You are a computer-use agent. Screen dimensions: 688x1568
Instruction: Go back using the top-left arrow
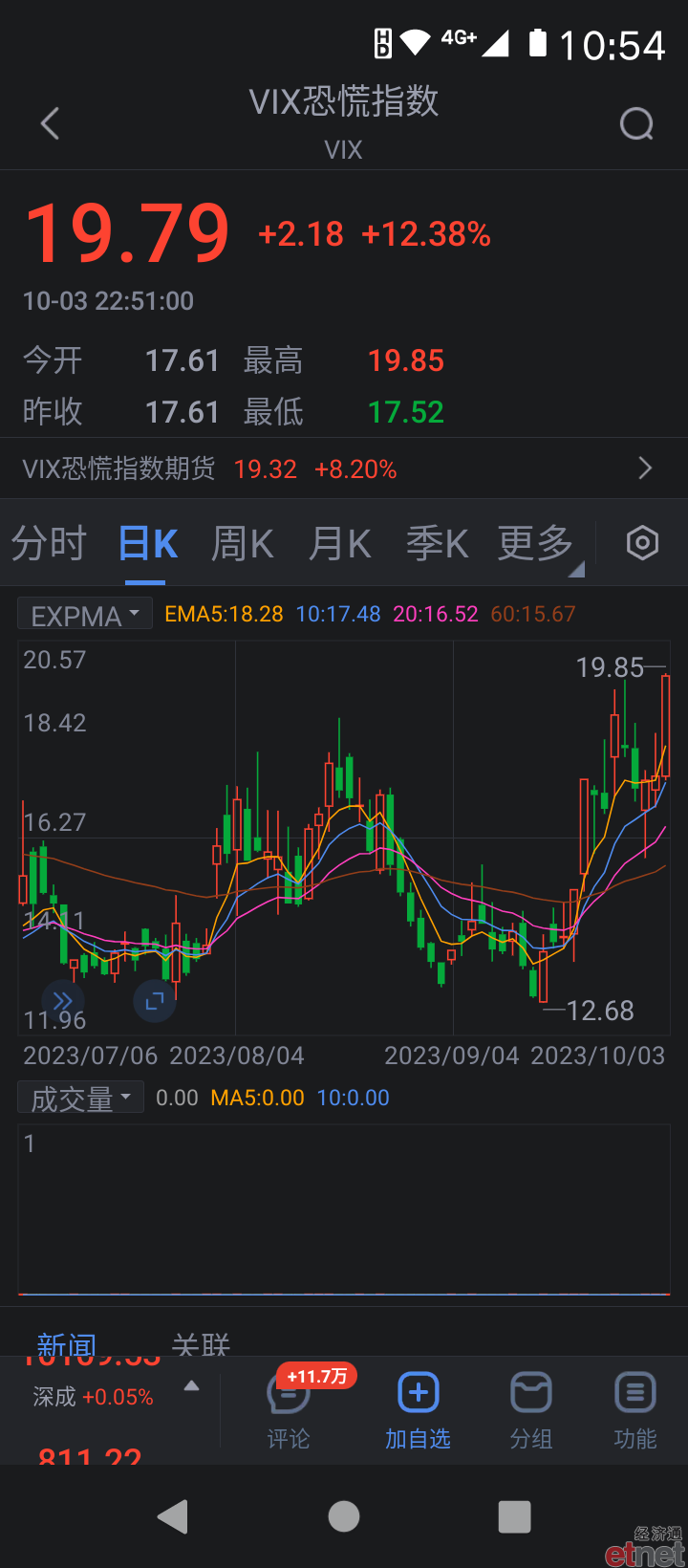click(x=51, y=123)
